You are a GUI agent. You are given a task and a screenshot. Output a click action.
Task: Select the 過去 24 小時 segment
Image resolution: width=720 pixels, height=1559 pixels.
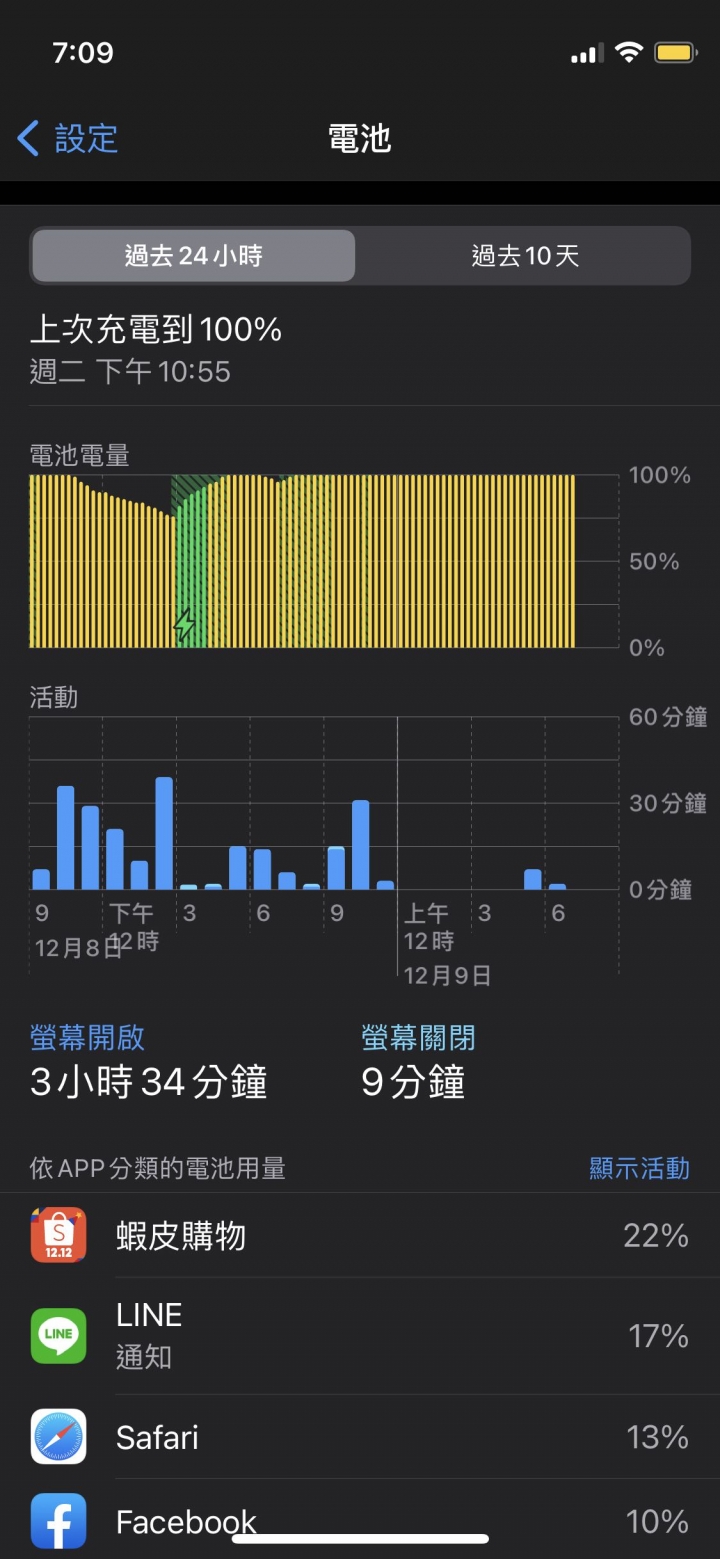193,256
